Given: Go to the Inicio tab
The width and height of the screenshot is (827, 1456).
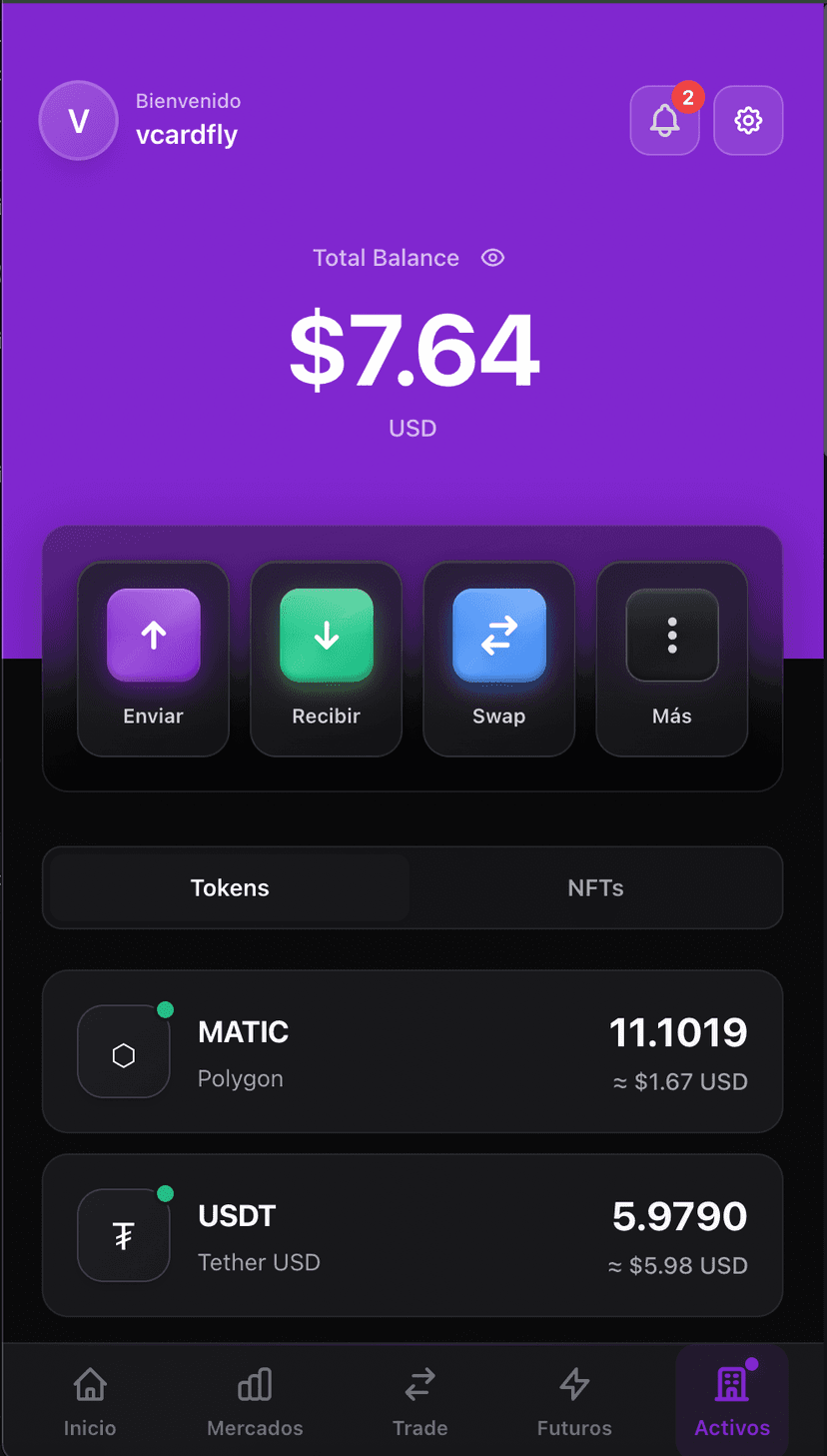Looking at the screenshot, I should (x=90, y=1401).
